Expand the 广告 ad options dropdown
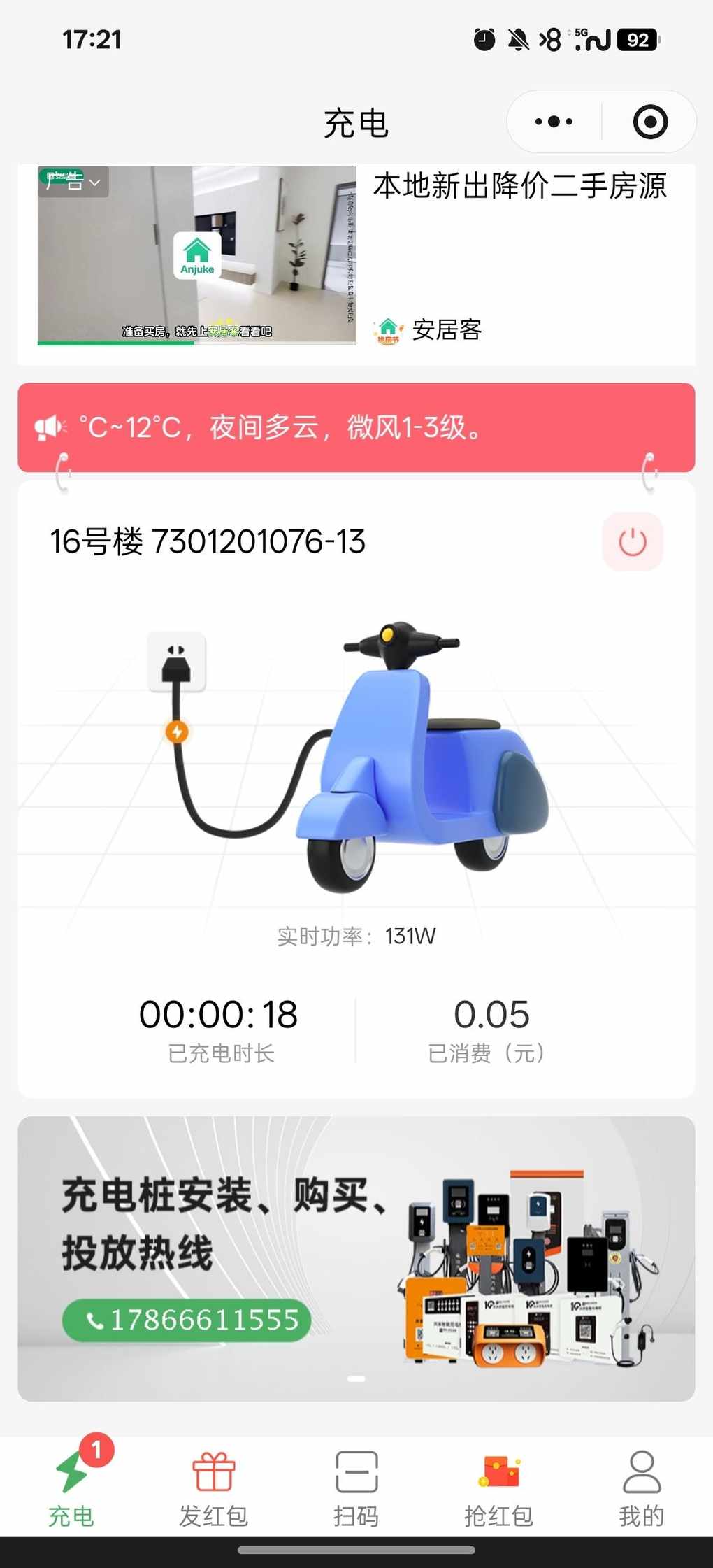The width and height of the screenshot is (713, 1568). click(73, 182)
